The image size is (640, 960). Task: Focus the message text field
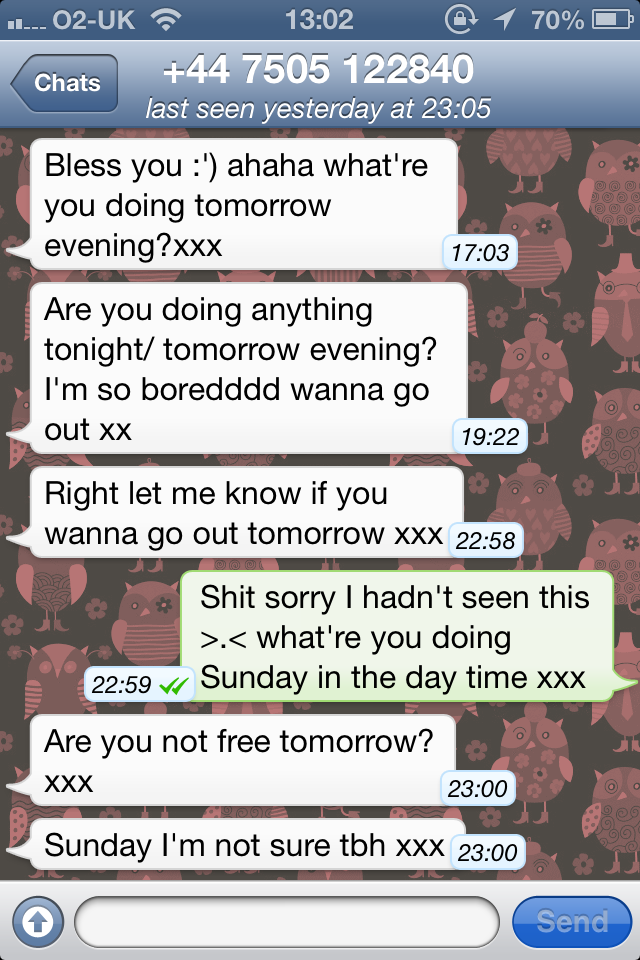point(286,921)
